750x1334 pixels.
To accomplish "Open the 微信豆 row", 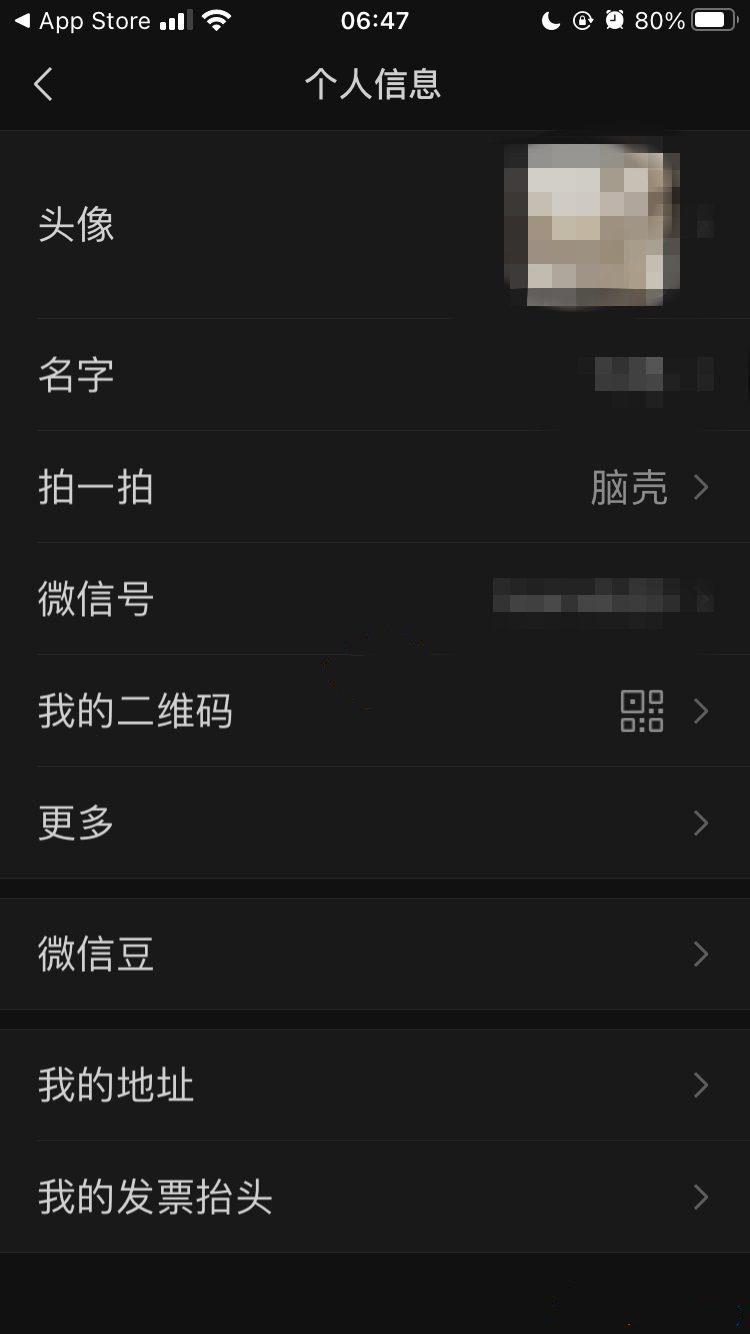I will tap(375, 955).
